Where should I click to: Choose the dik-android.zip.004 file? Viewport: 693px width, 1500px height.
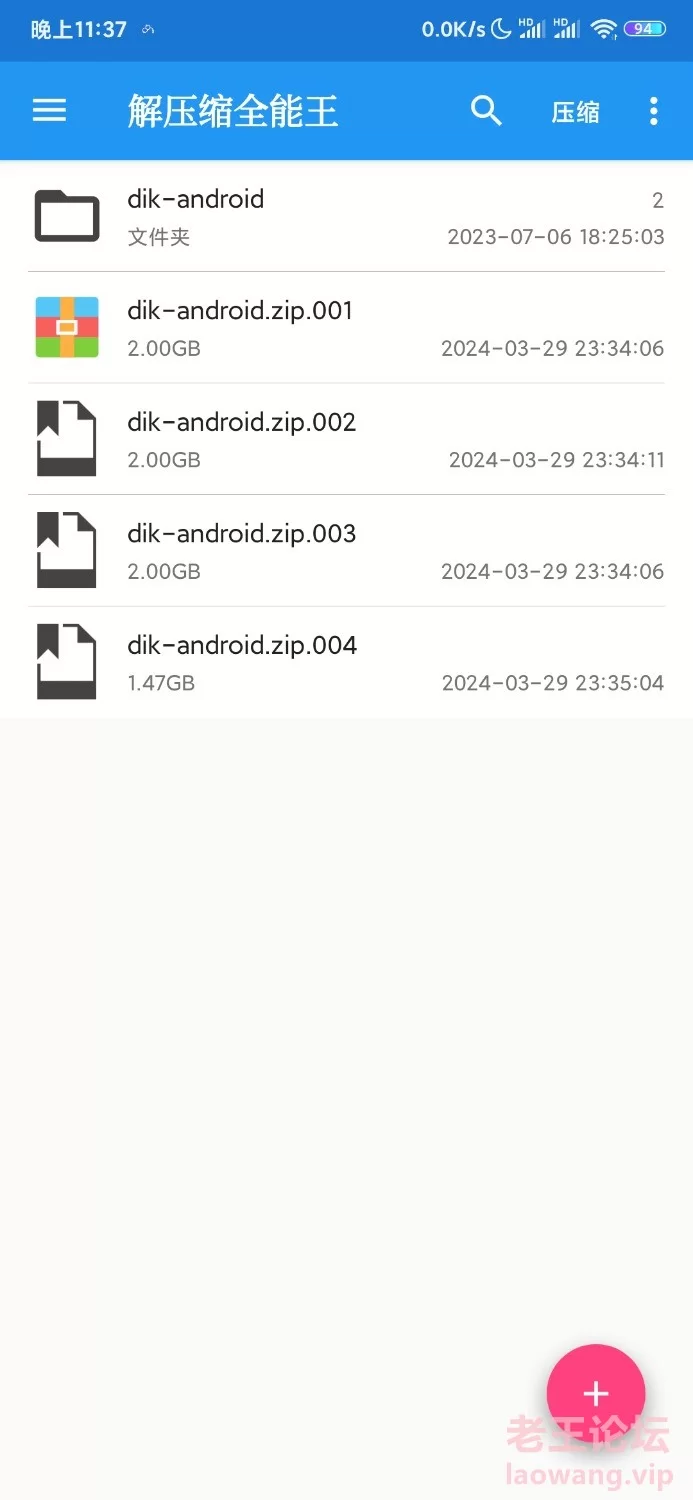(x=346, y=662)
